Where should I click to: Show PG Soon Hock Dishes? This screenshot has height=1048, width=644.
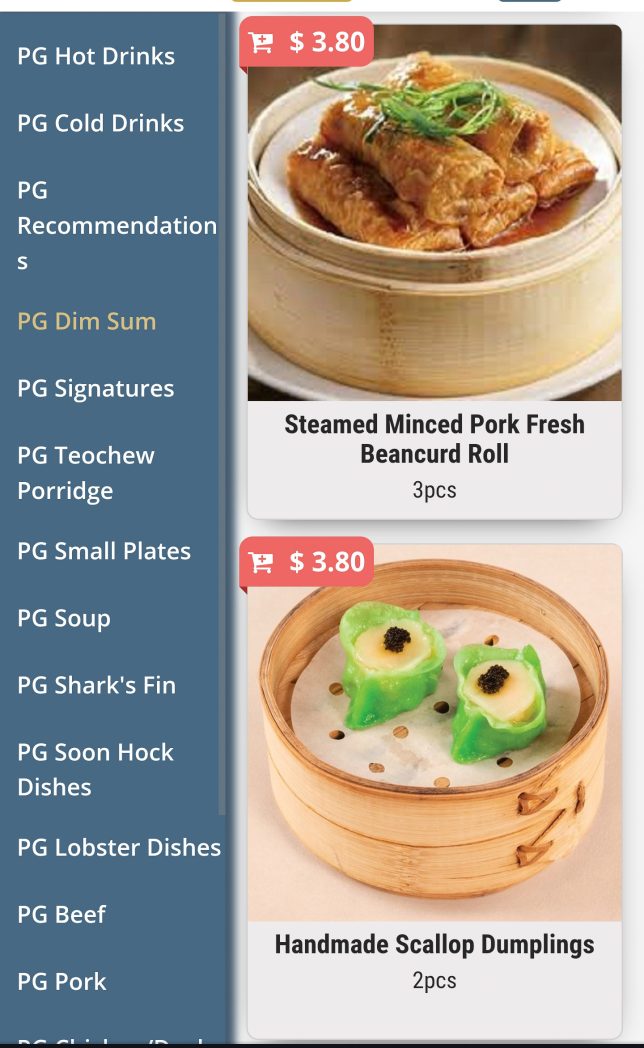click(x=95, y=769)
